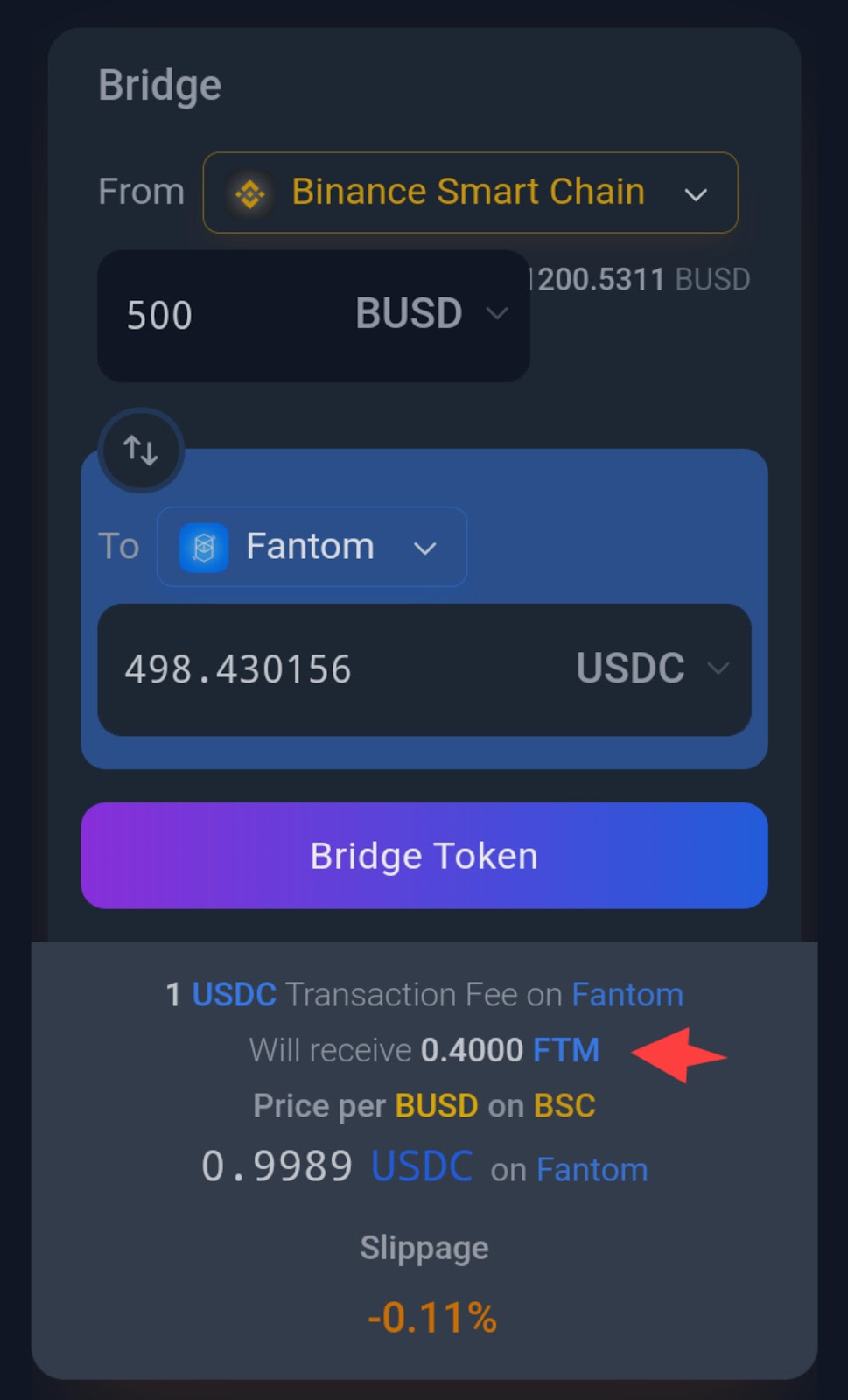The image size is (848, 1400).
Task: Open the Fantom destination chain dropdown
Action: [312, 547]
